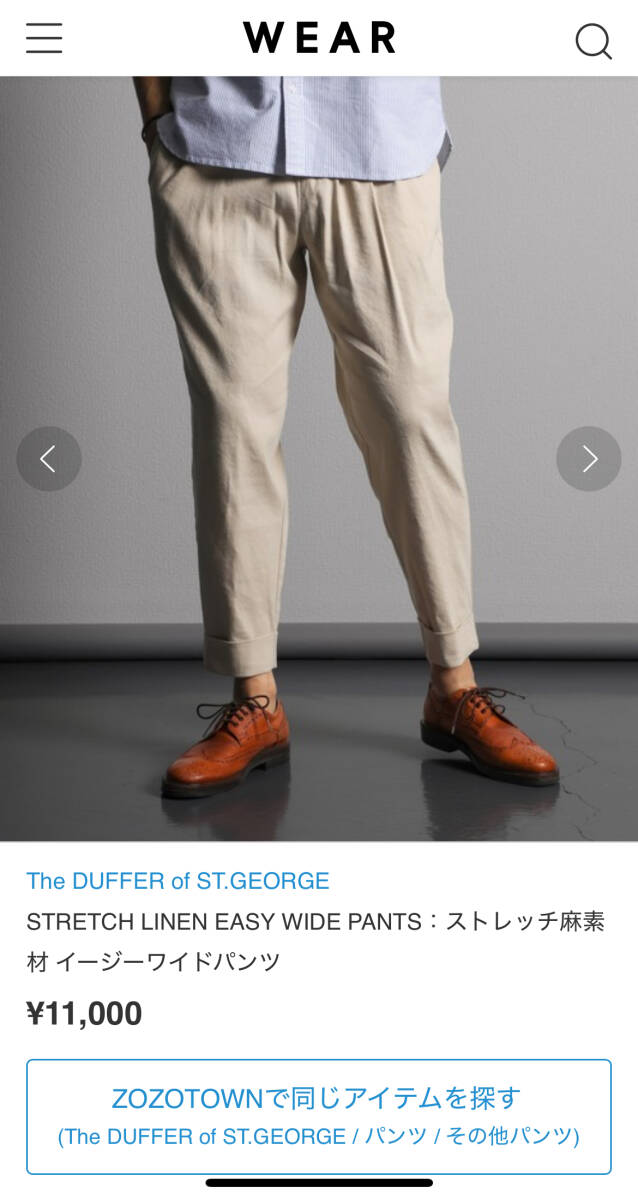Viewport: 638px width, 1200px height.
Task: Show the previous product image
Action: coord(48,459)
